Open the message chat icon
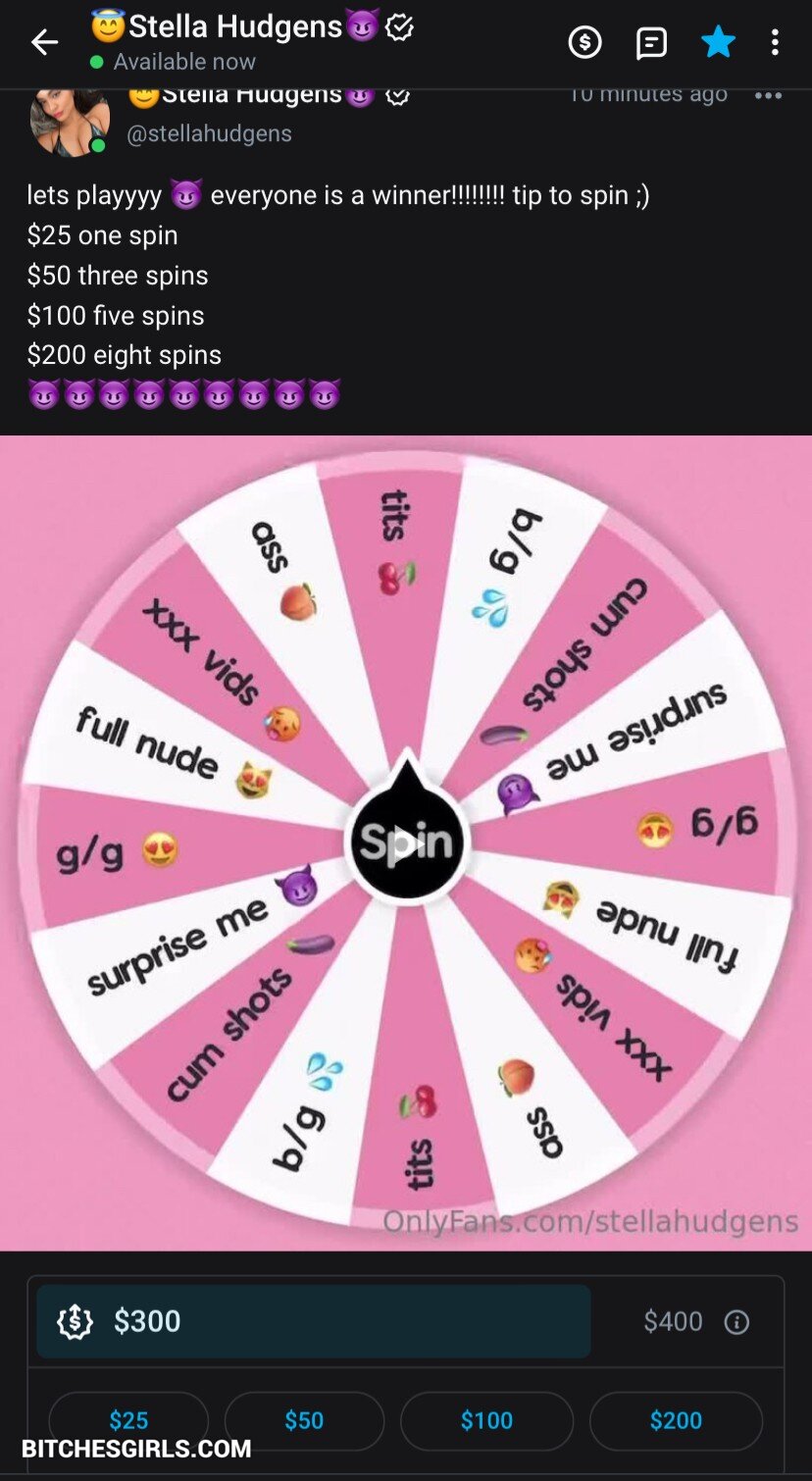 (x=651, y=42)
